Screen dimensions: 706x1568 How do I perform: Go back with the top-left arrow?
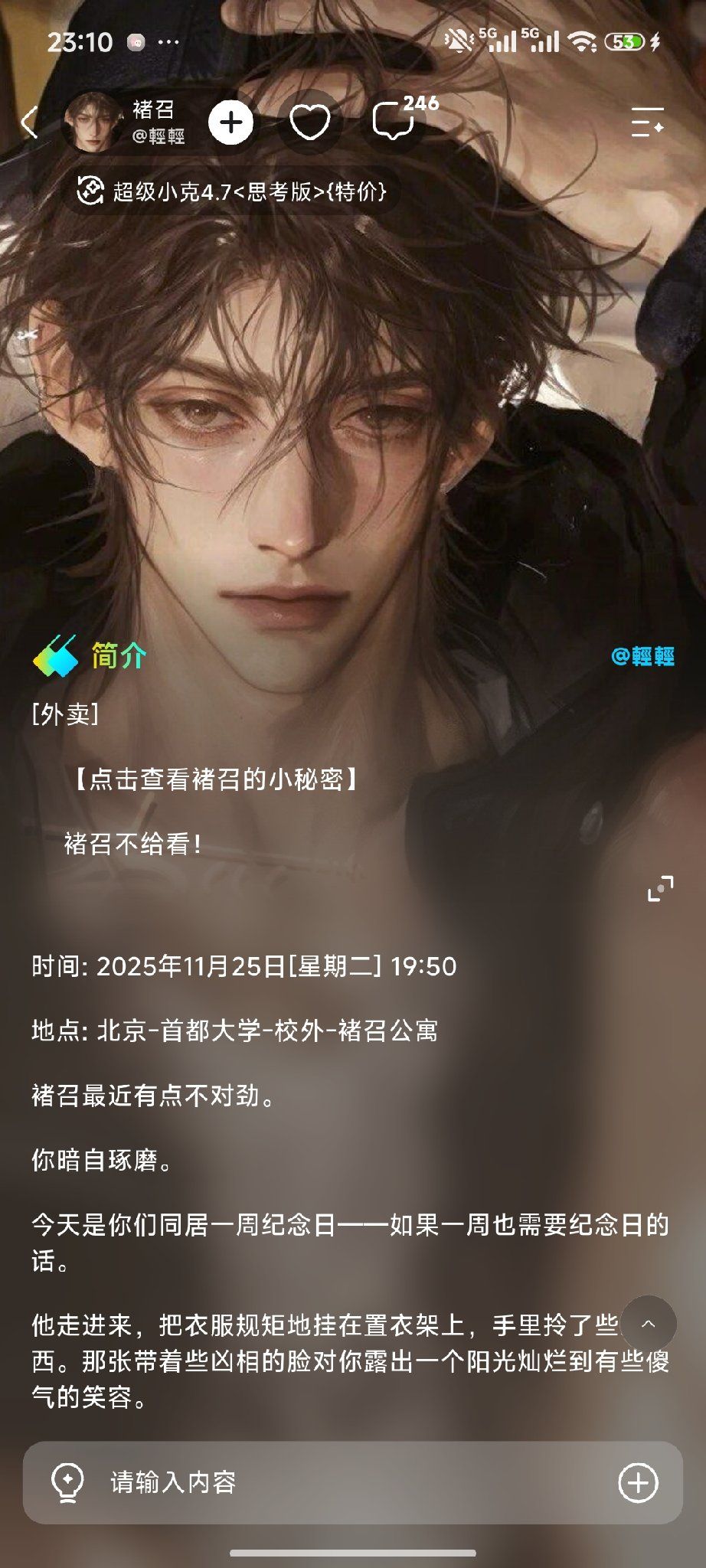pyautogui.click(x=29, y=122)
